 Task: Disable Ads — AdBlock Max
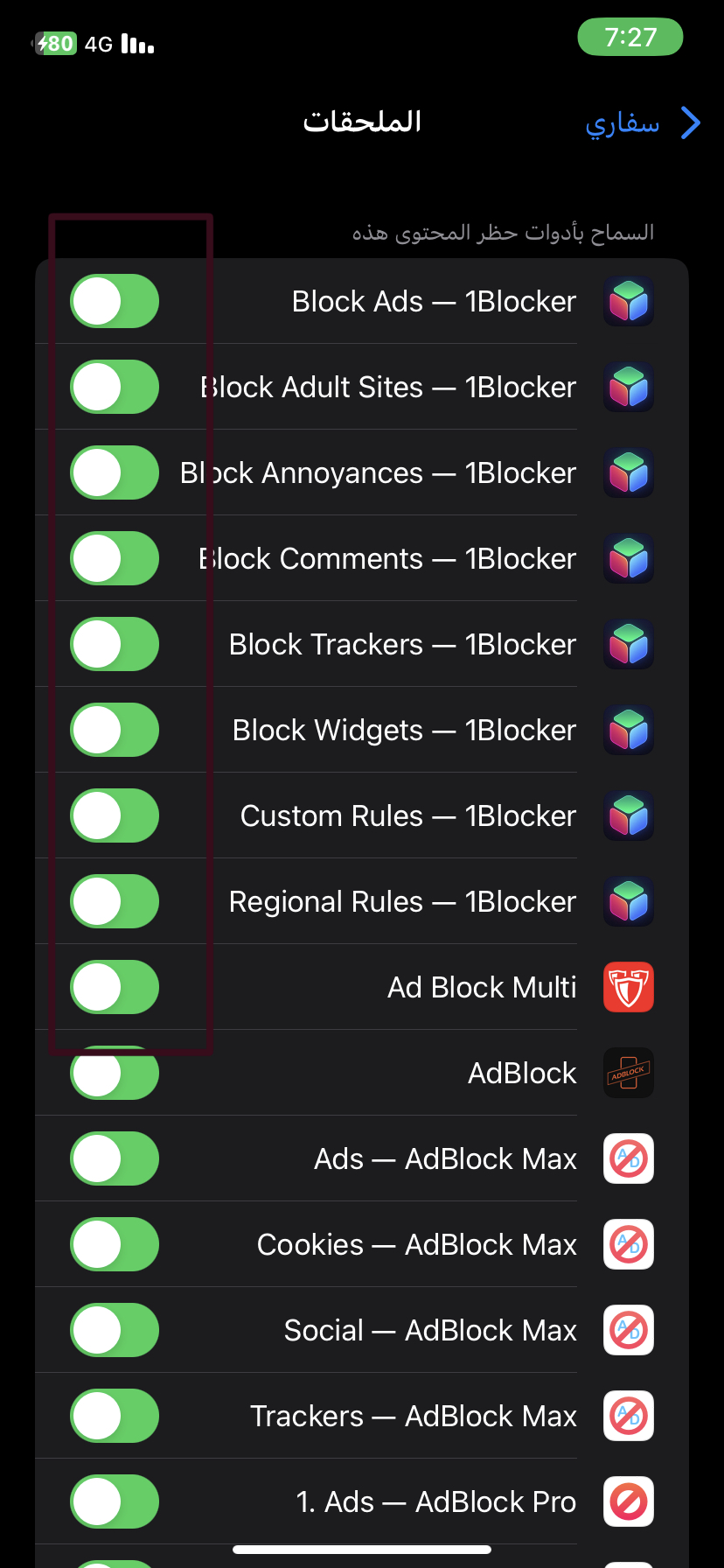[x=115, y=1158]
